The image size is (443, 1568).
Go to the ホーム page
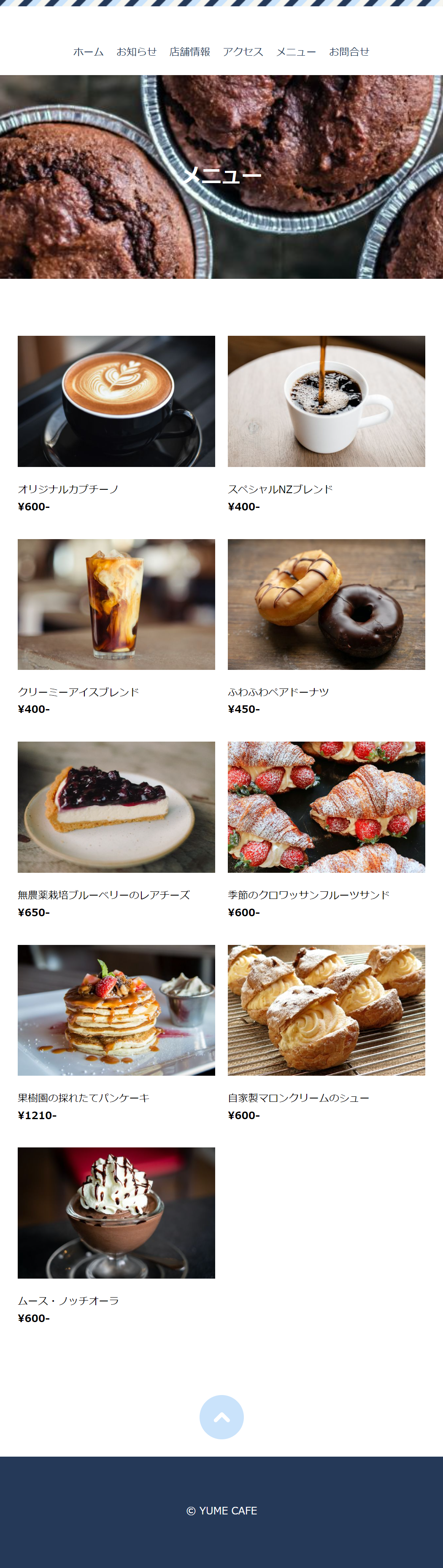[88, 52]
